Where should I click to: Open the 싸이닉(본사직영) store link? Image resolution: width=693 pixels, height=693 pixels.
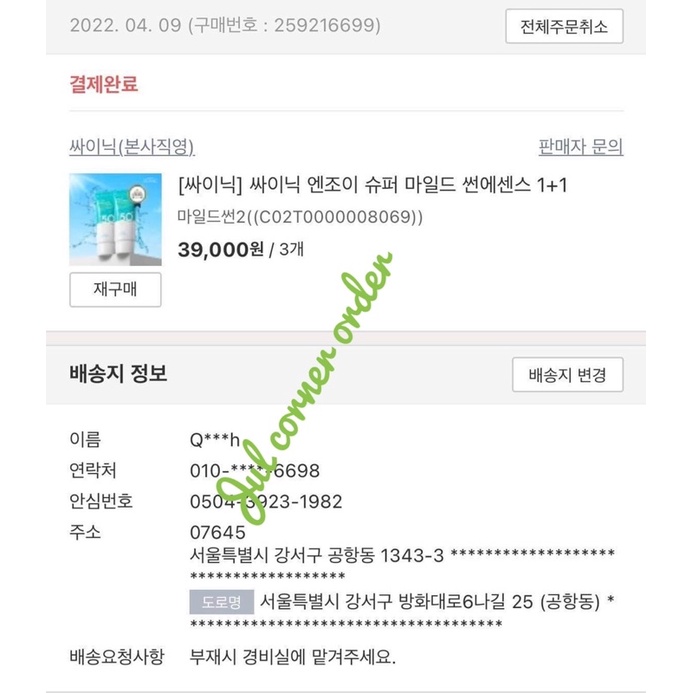pos(131,147)
